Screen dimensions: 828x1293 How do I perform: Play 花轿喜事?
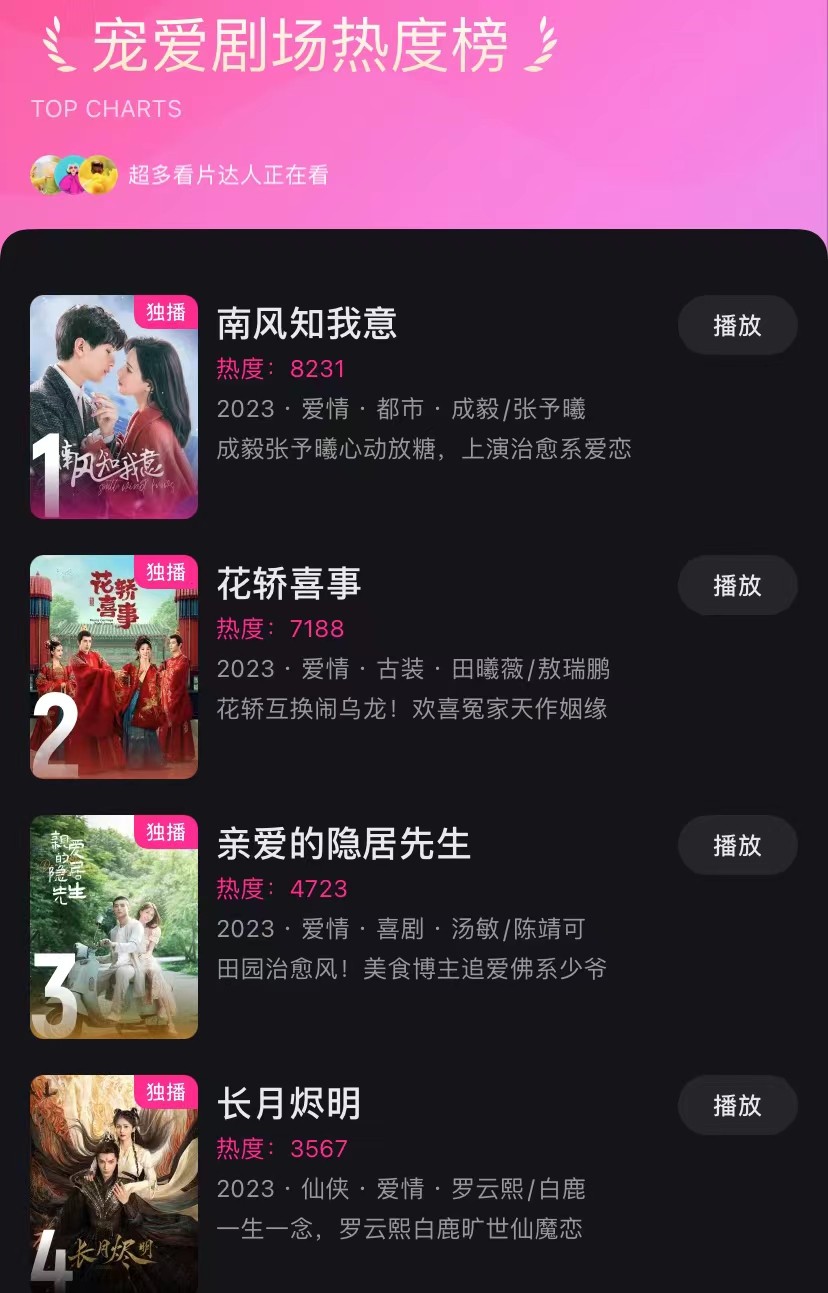pos(737,585)
